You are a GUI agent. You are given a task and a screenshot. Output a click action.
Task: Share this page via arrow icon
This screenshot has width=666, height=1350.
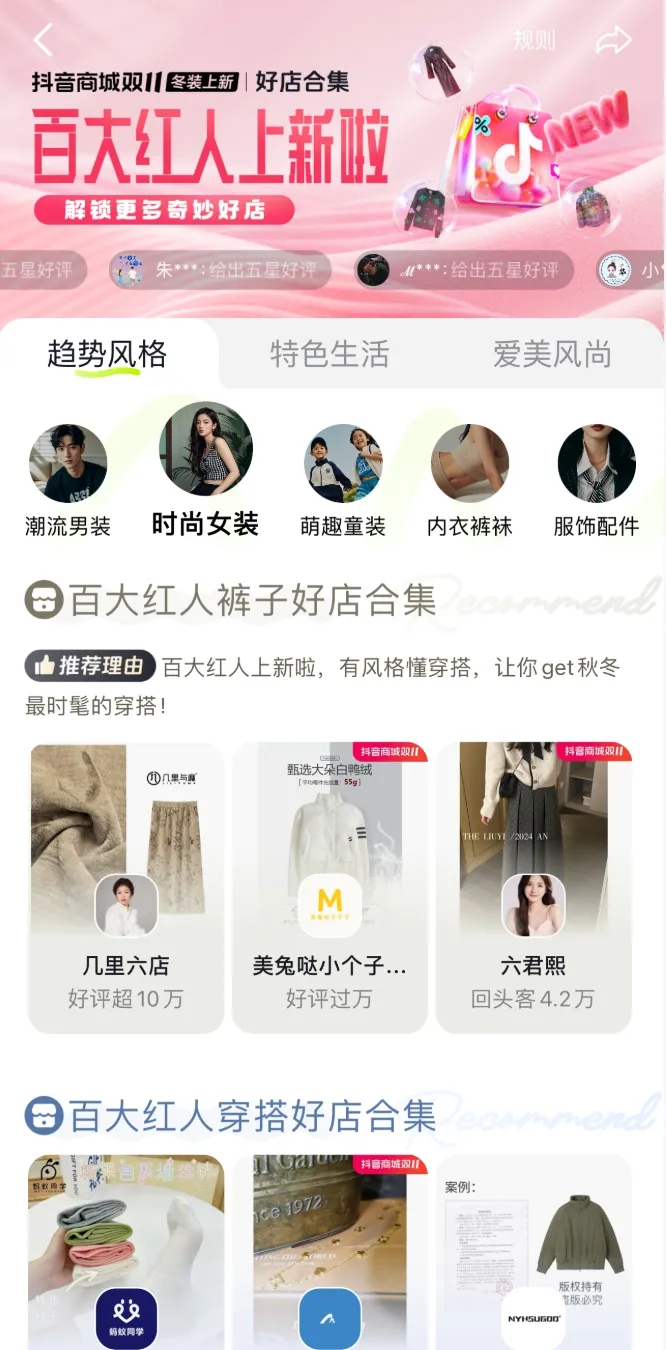pos(613,40)
